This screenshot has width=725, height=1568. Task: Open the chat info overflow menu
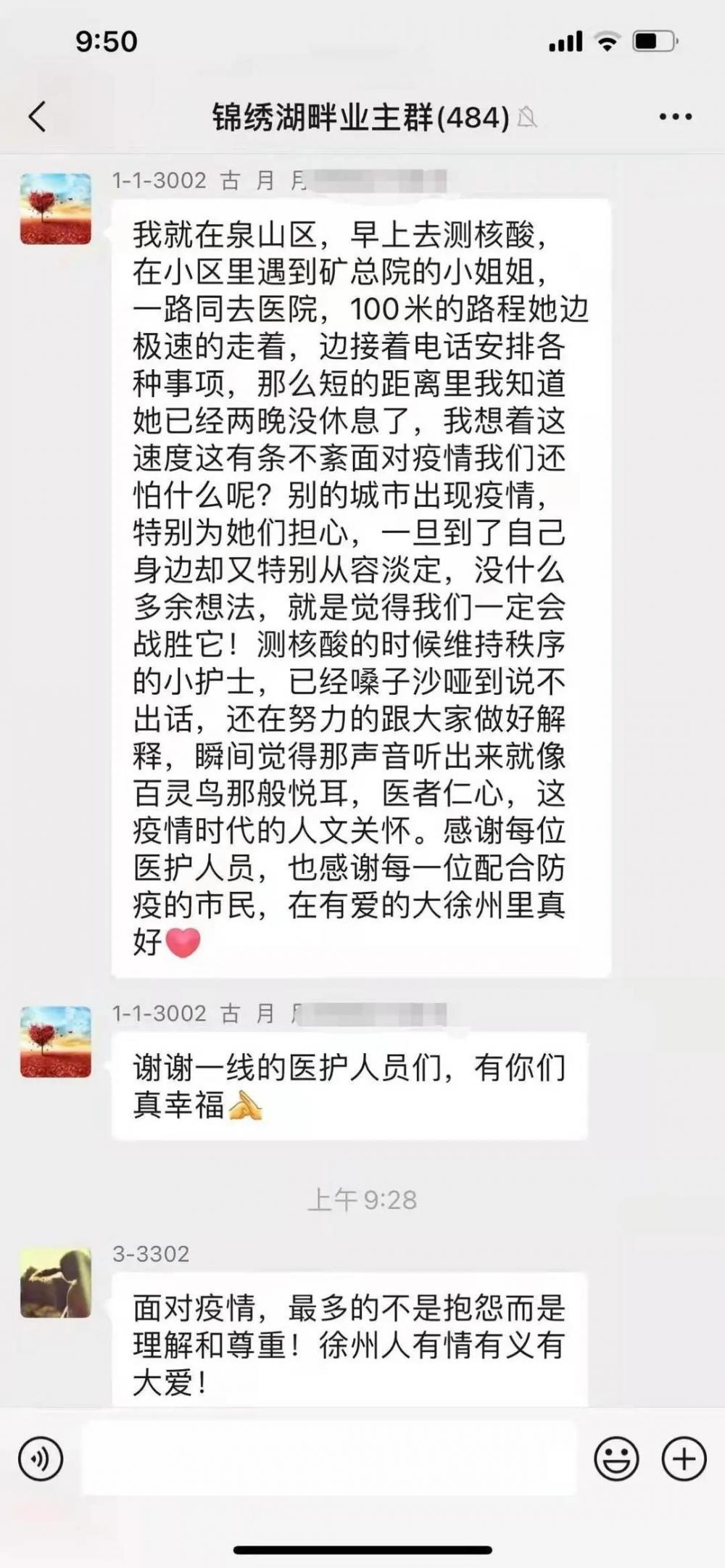[675, 117]
